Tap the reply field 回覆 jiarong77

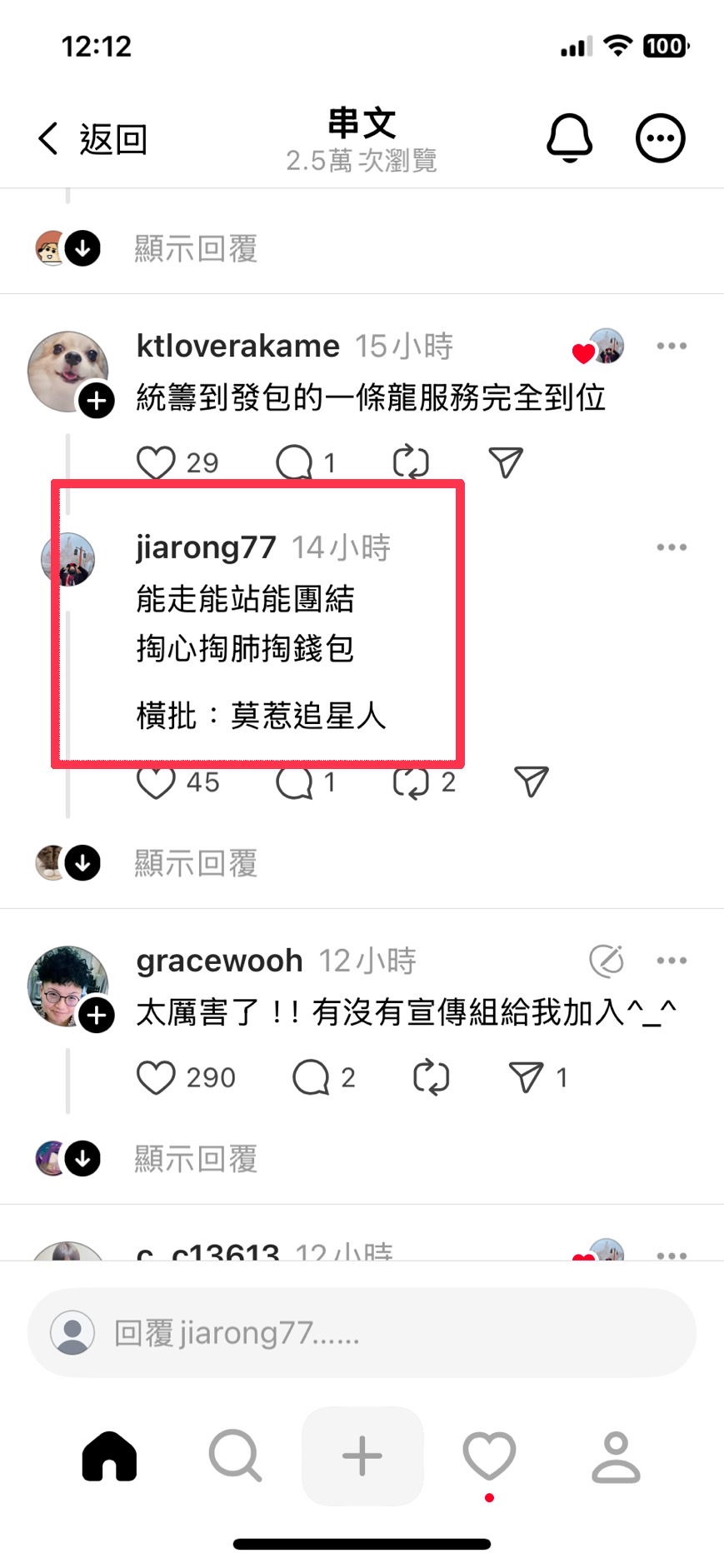[x=362, y=1332]
